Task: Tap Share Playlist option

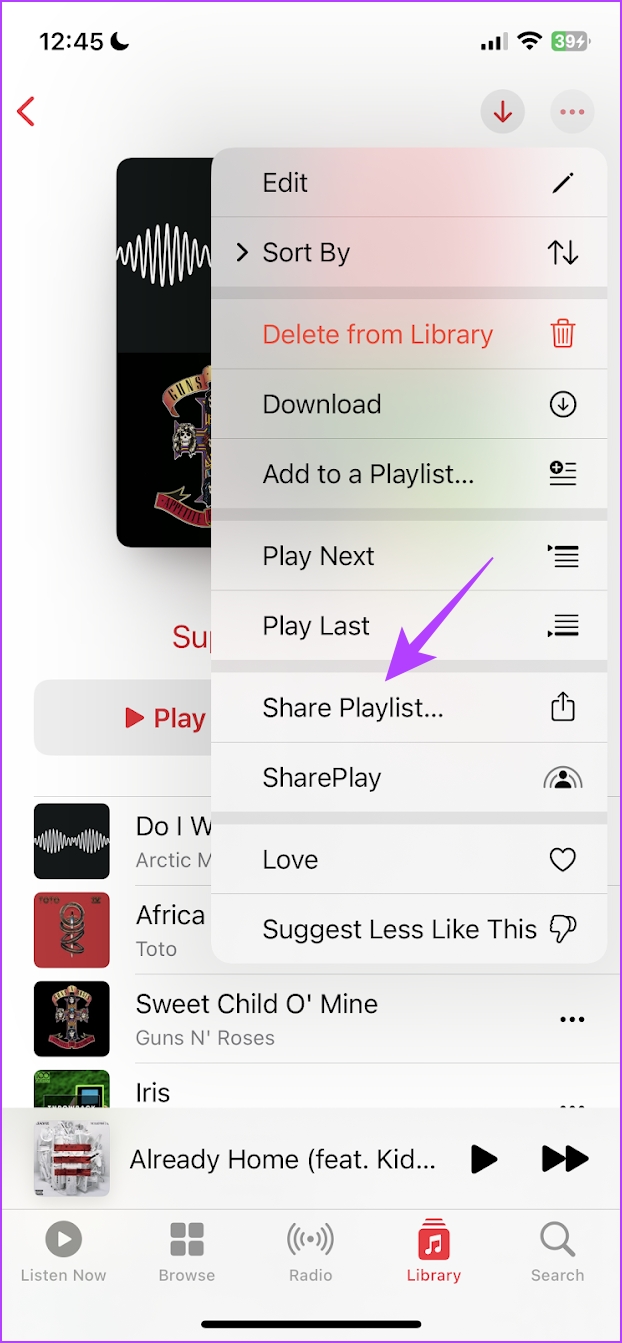Action: [x=408, y=708]
